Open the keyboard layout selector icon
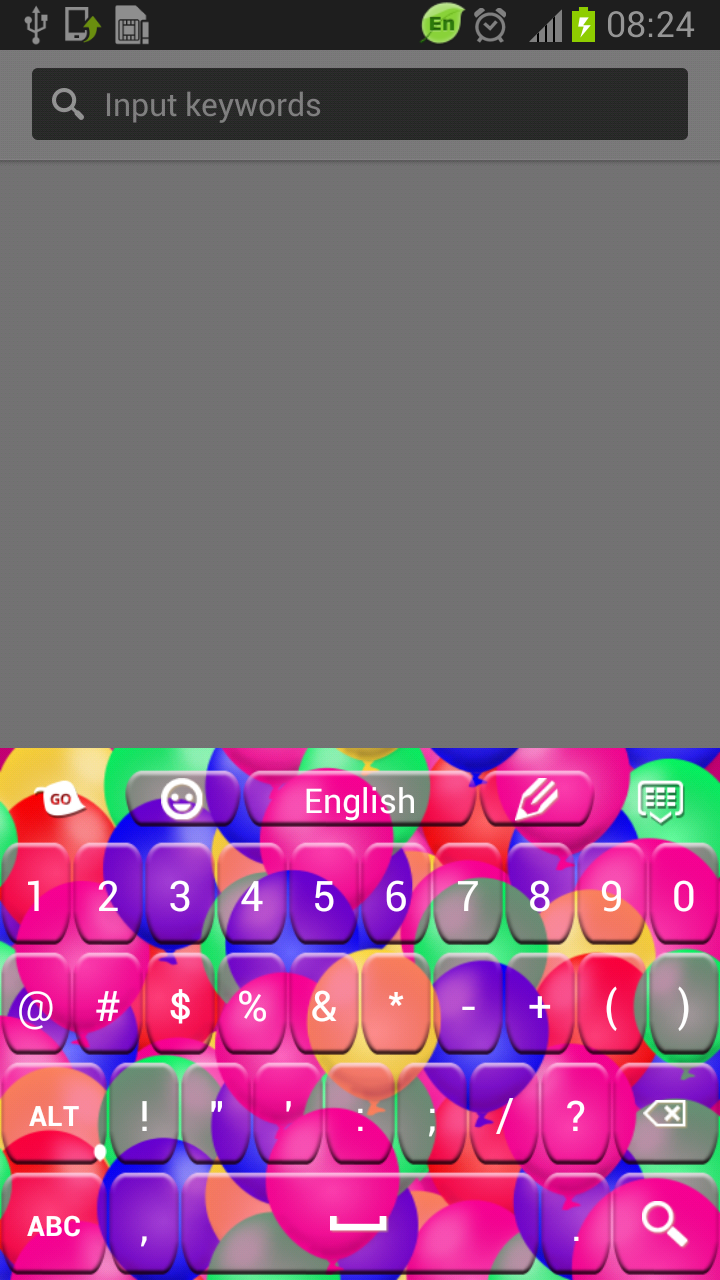 point(663,799)
